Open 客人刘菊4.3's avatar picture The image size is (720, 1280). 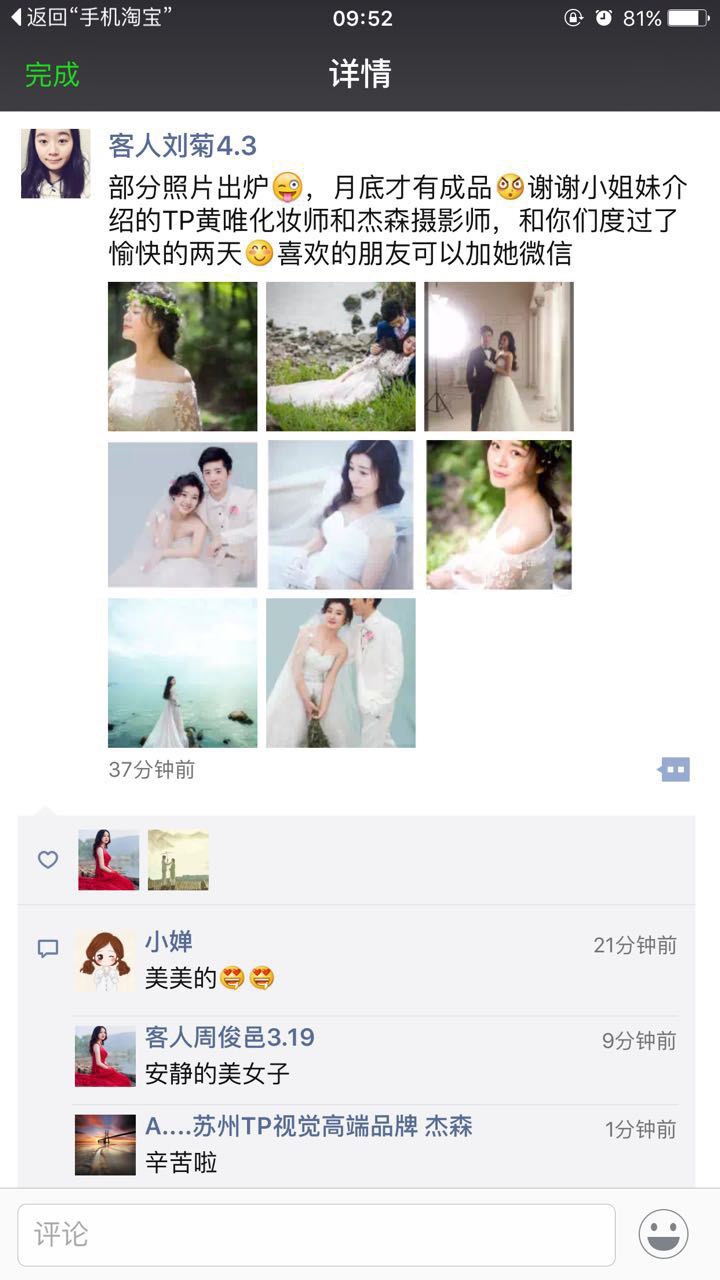pos(56,163)
